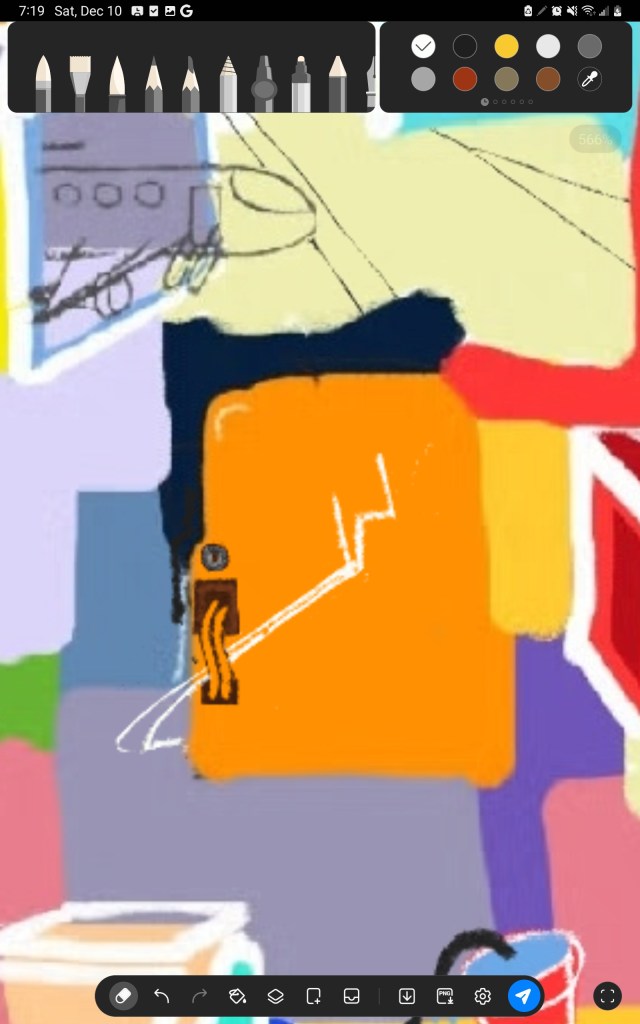Save the drawing with the download icon
The image size is (640, 1024).
point(407,996)
